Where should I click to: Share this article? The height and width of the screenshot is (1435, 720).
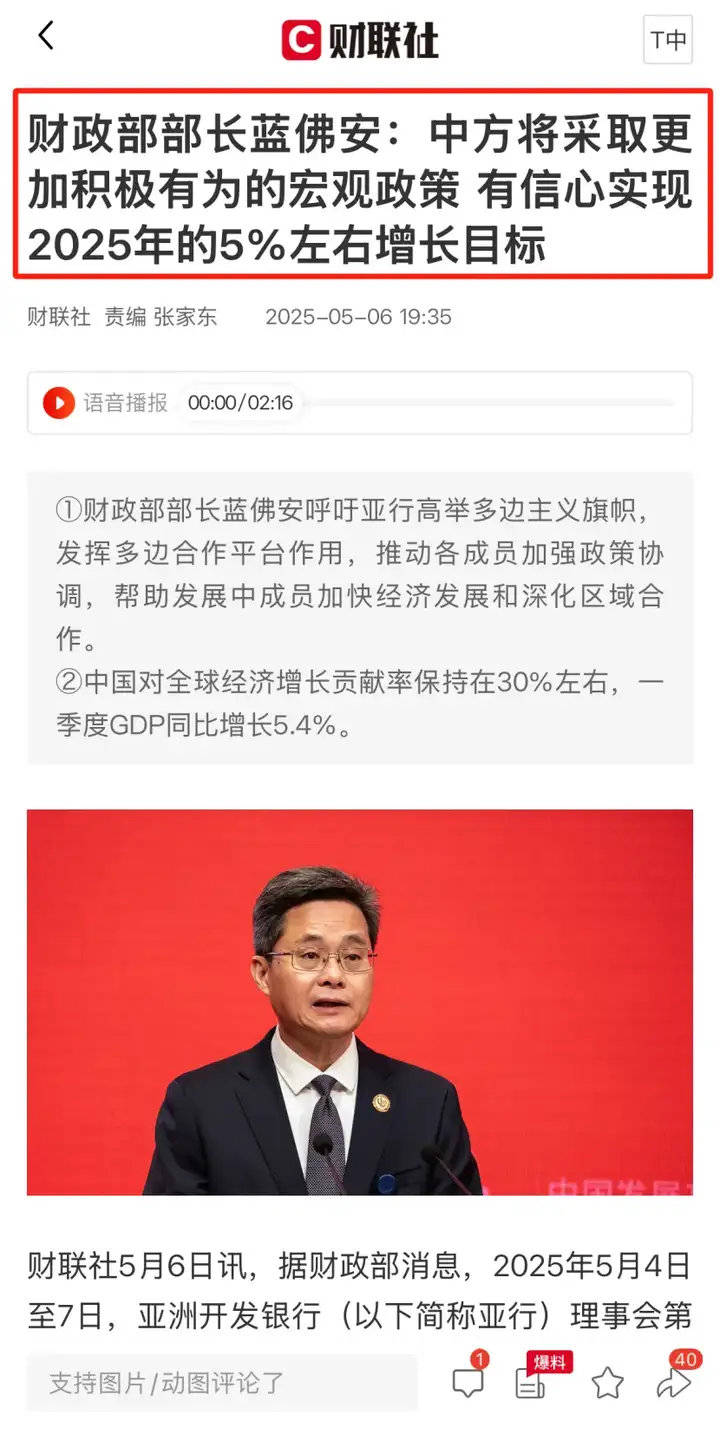pyautogui.click(x=674, y=1382)
